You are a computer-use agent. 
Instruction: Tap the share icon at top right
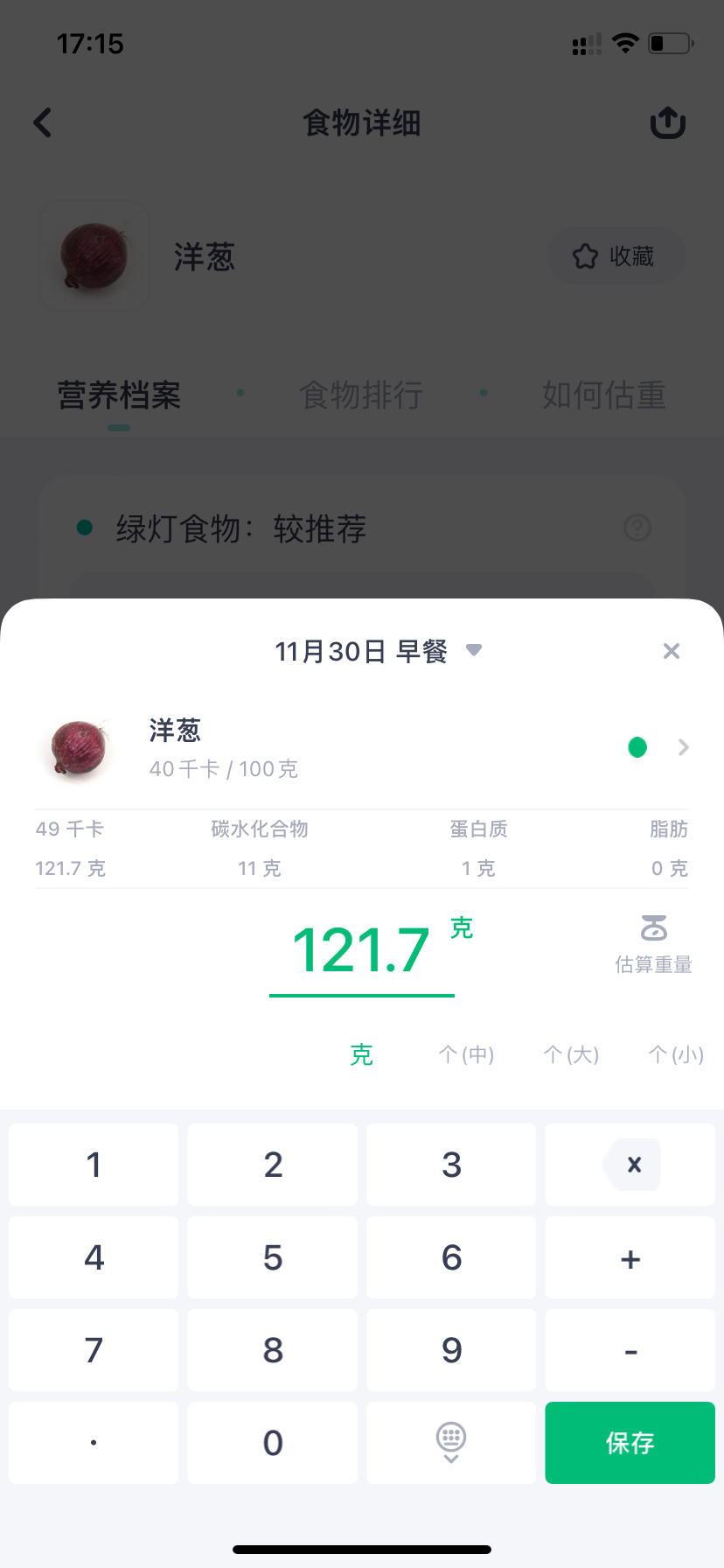(x=667, y=122)
